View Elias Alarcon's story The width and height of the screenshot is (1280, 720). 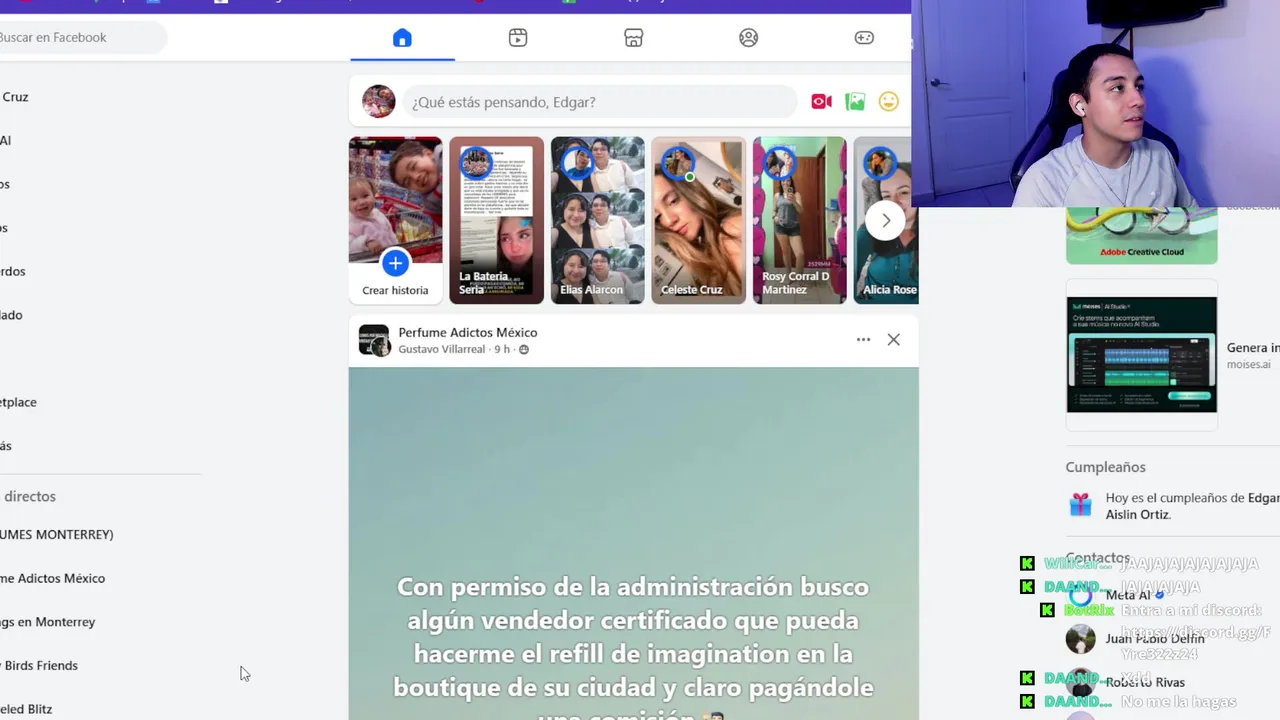click(597, 220)
